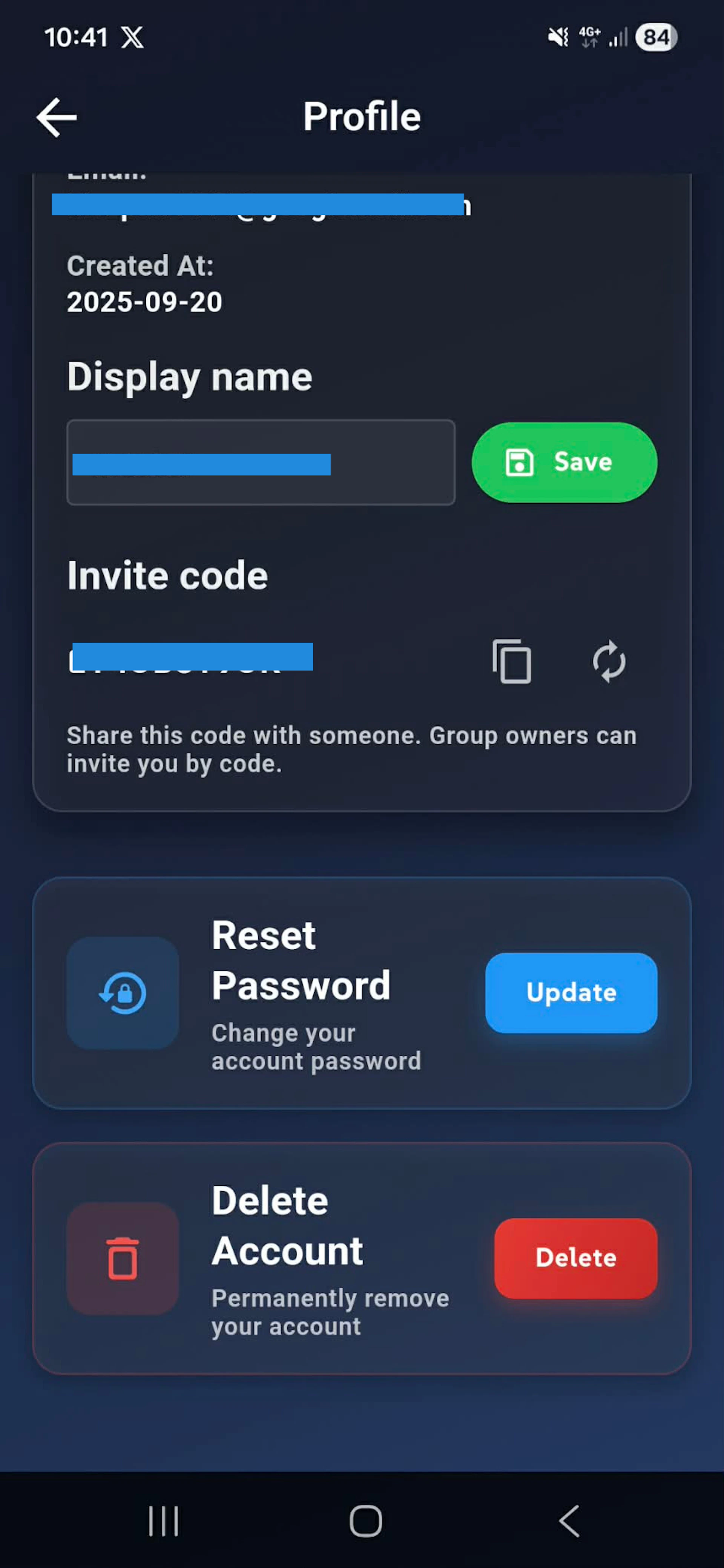
Task: Go to home screen via navigation bar
Action: click(x=365, y=1520)
